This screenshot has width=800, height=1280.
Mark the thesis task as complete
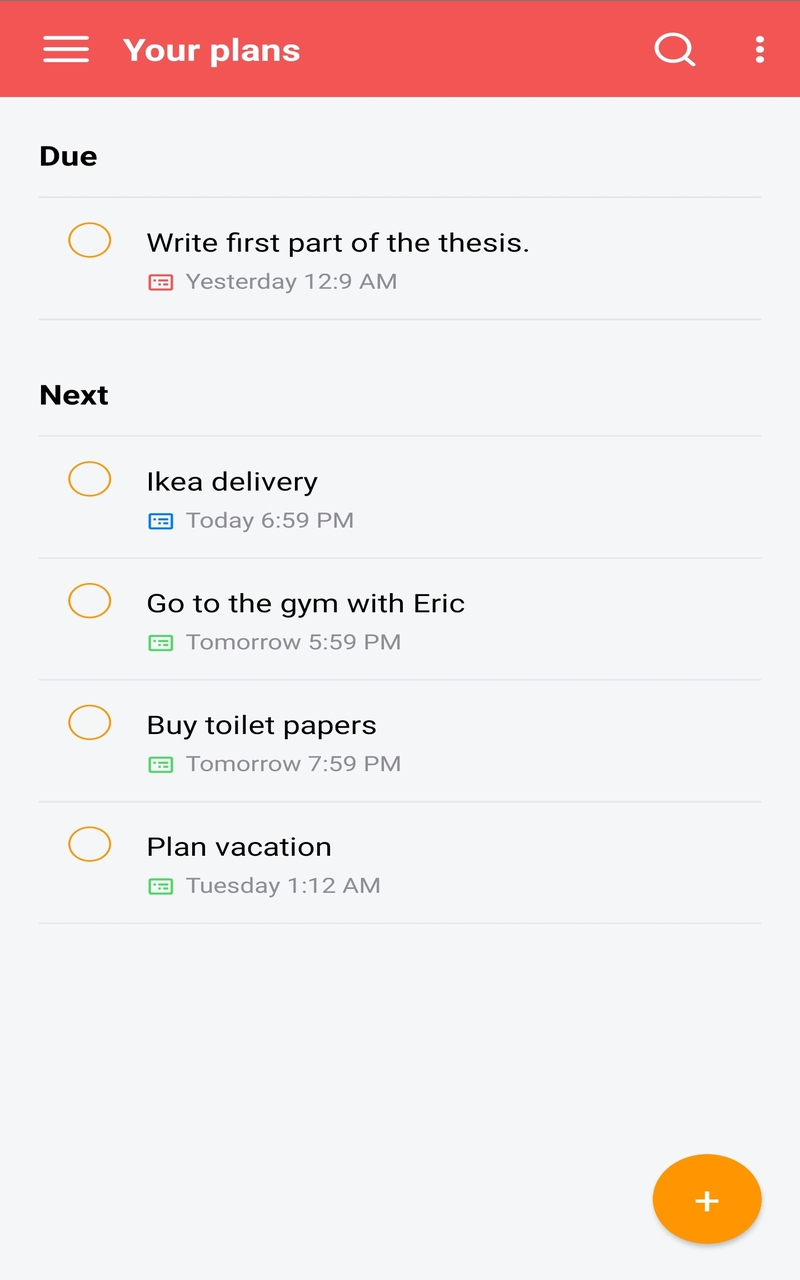[x=89, y=240]
